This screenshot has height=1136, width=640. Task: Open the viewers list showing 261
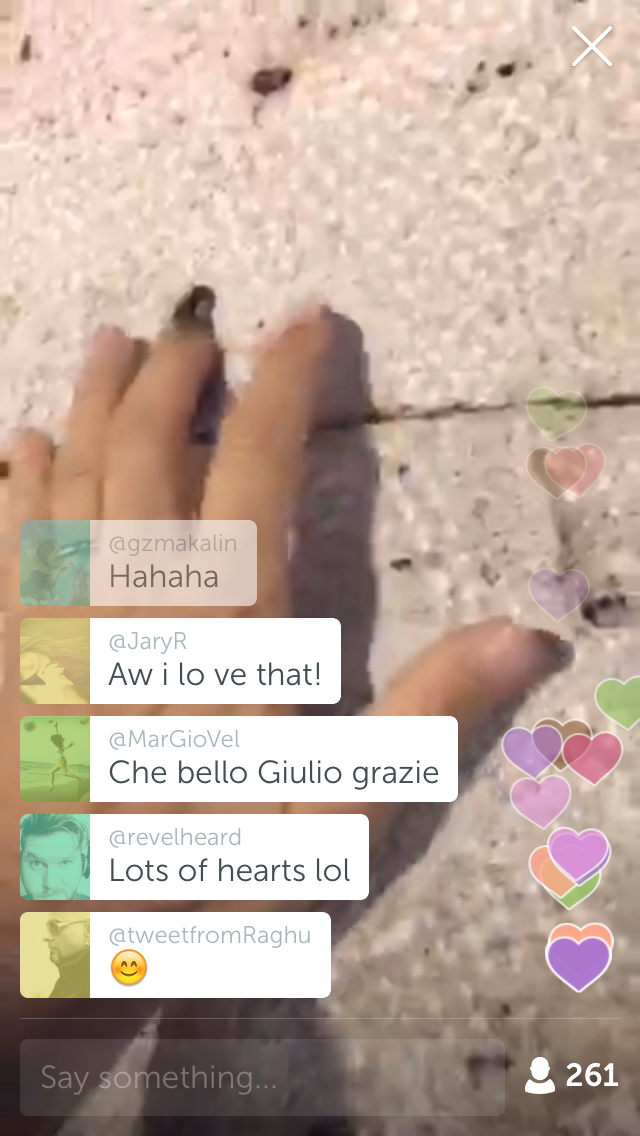point(572,1076)
